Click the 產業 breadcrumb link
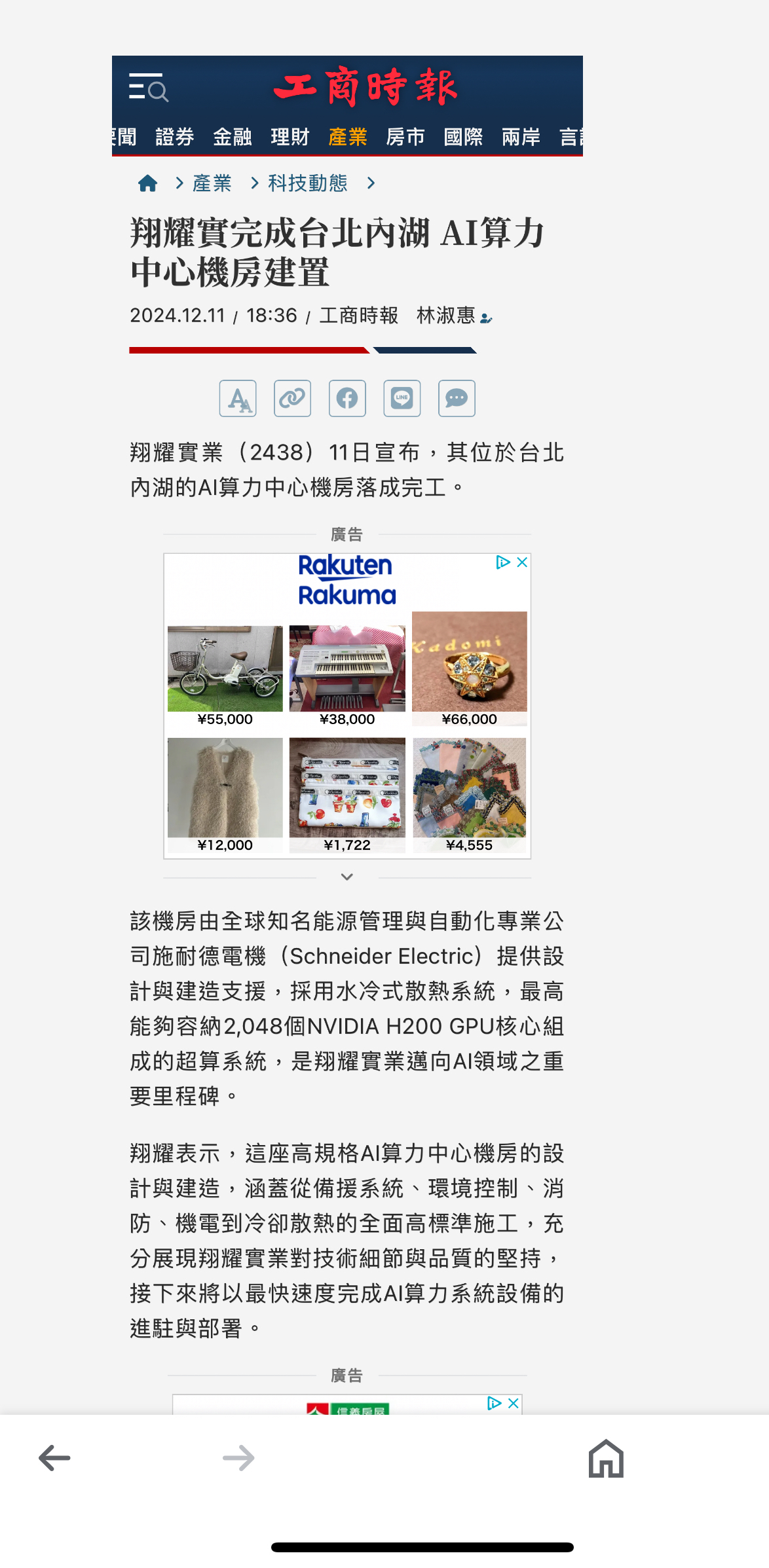Screen dimensions: 769x1568 tap(211, 183)
